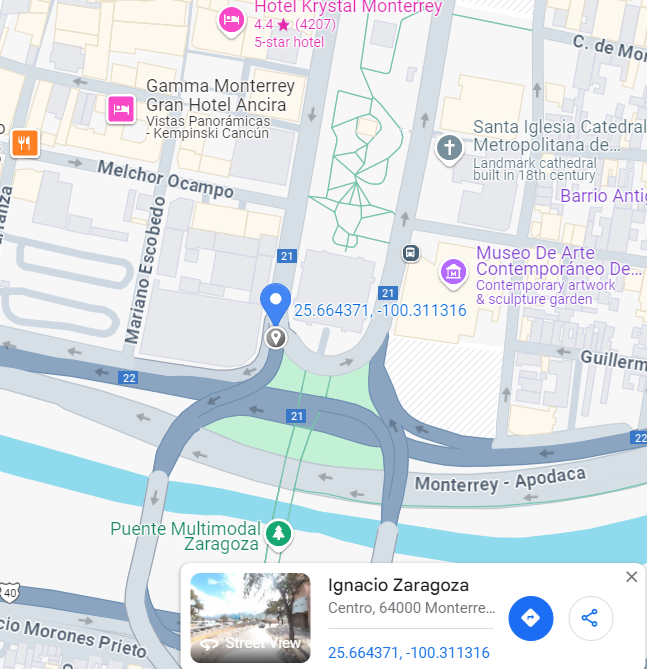647x669 pixels.
Task: Open Santa Iglesia Catedral Metropolitana marker
Action: coord(449,148)
